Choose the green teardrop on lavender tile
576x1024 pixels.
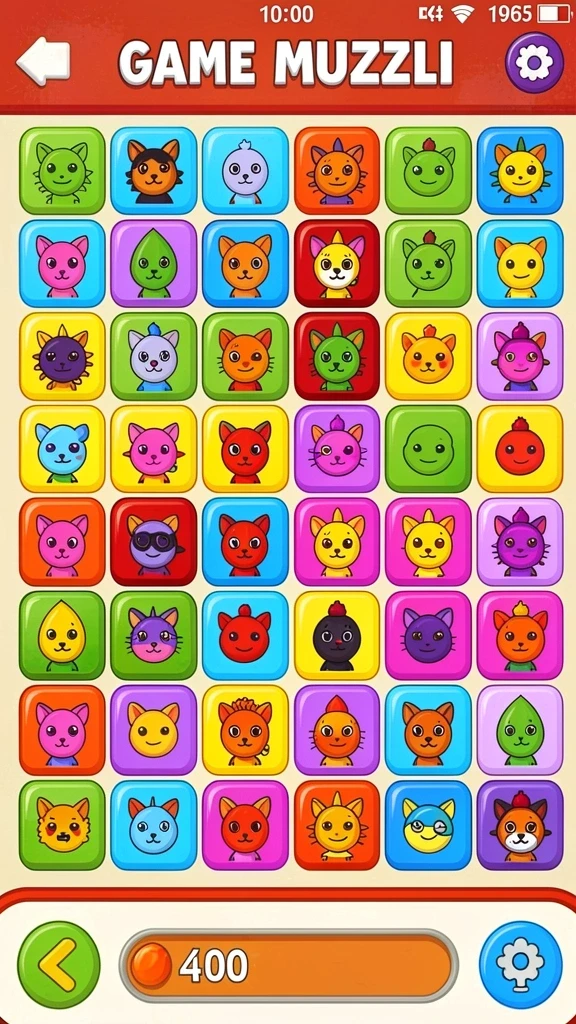point(520,729)
